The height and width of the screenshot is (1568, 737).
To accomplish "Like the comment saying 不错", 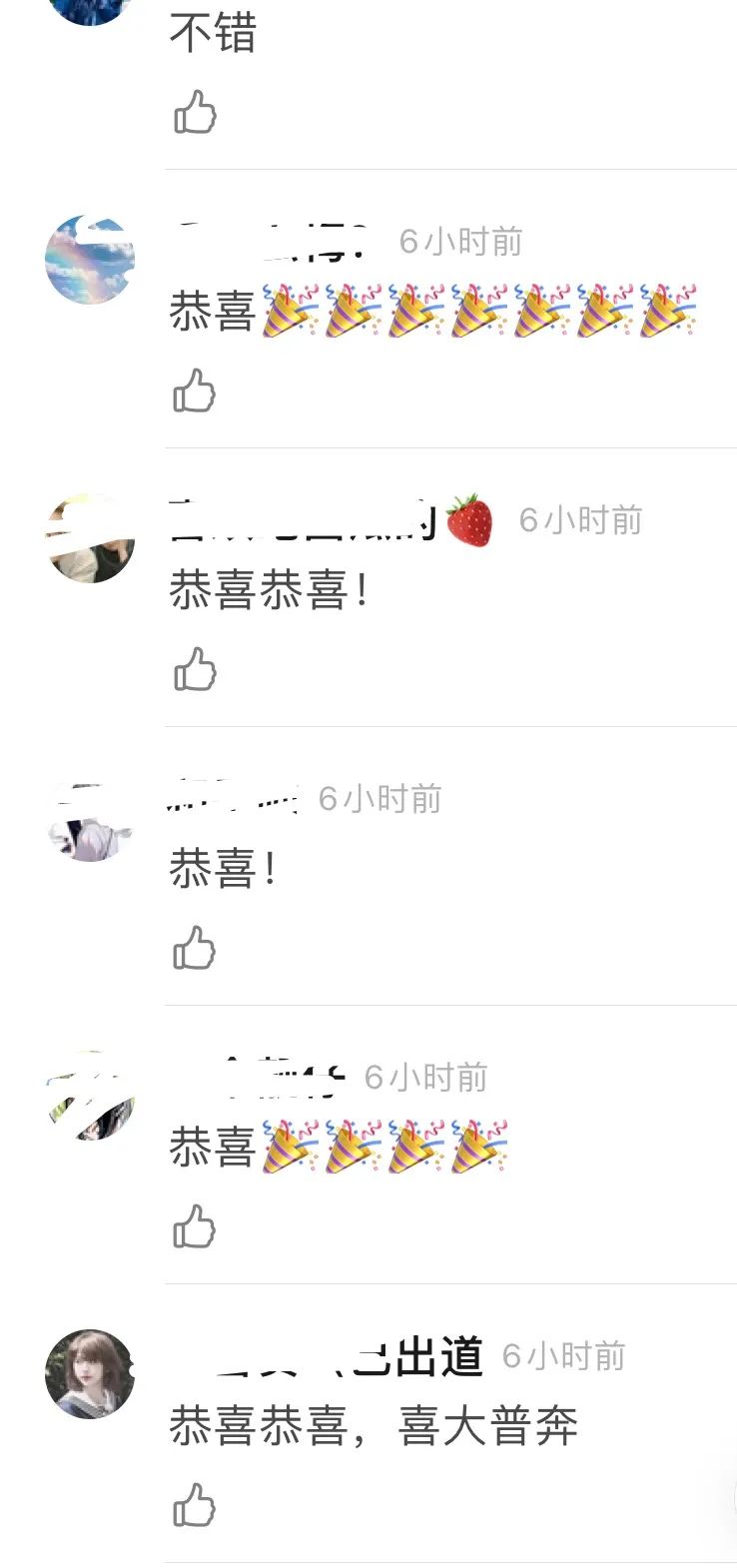I will pos(195,112).
